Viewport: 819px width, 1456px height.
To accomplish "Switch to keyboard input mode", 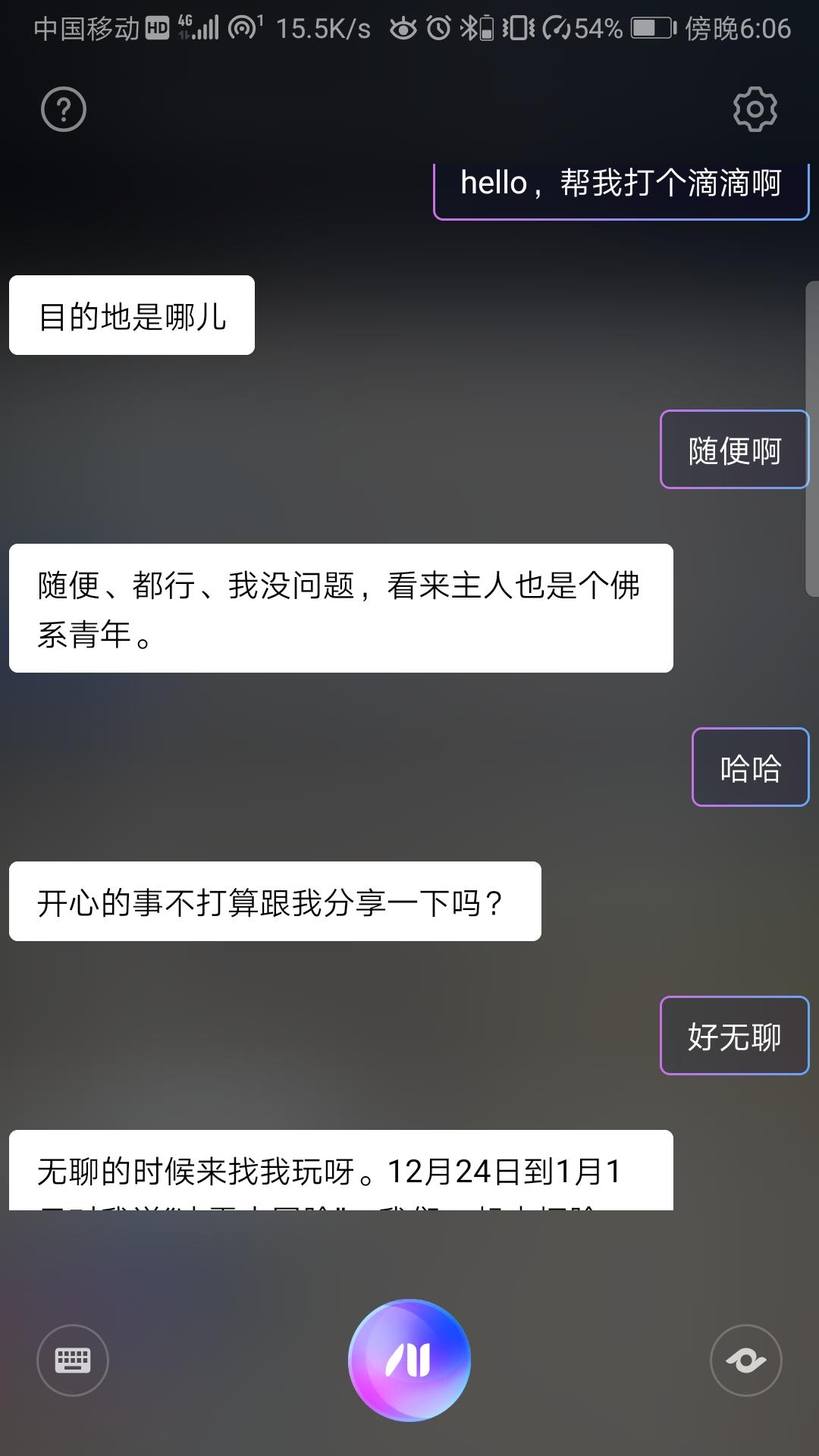I will click(73, 1360).
